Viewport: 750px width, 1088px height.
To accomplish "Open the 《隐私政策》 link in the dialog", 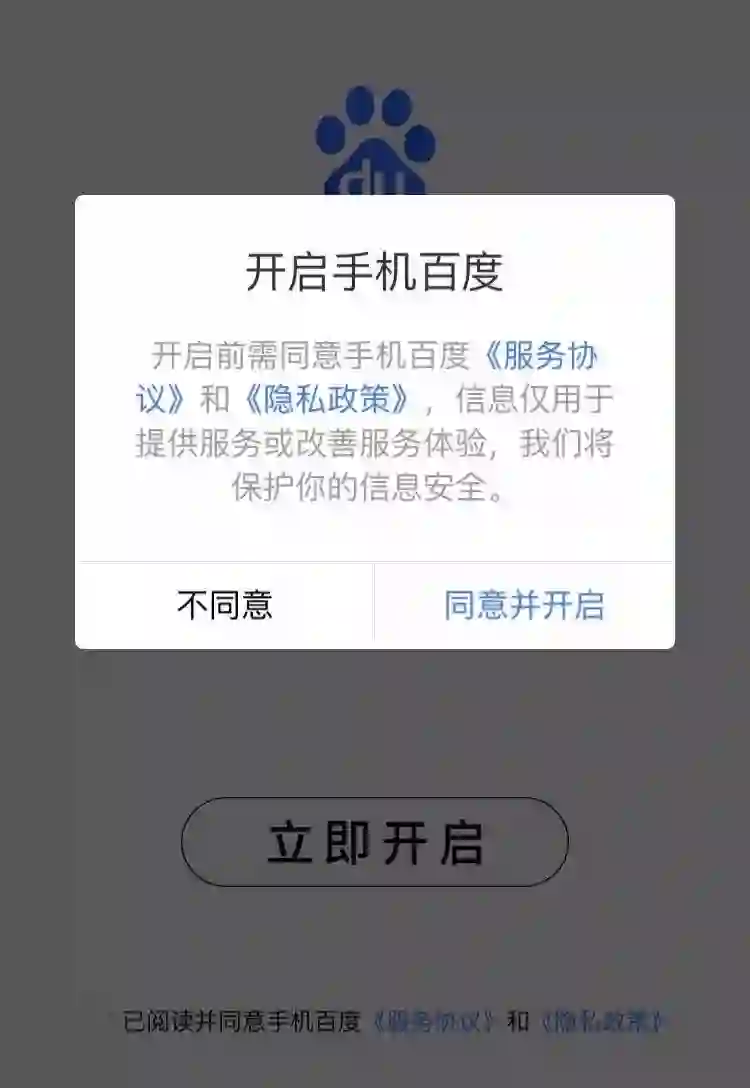I will 326,400.
